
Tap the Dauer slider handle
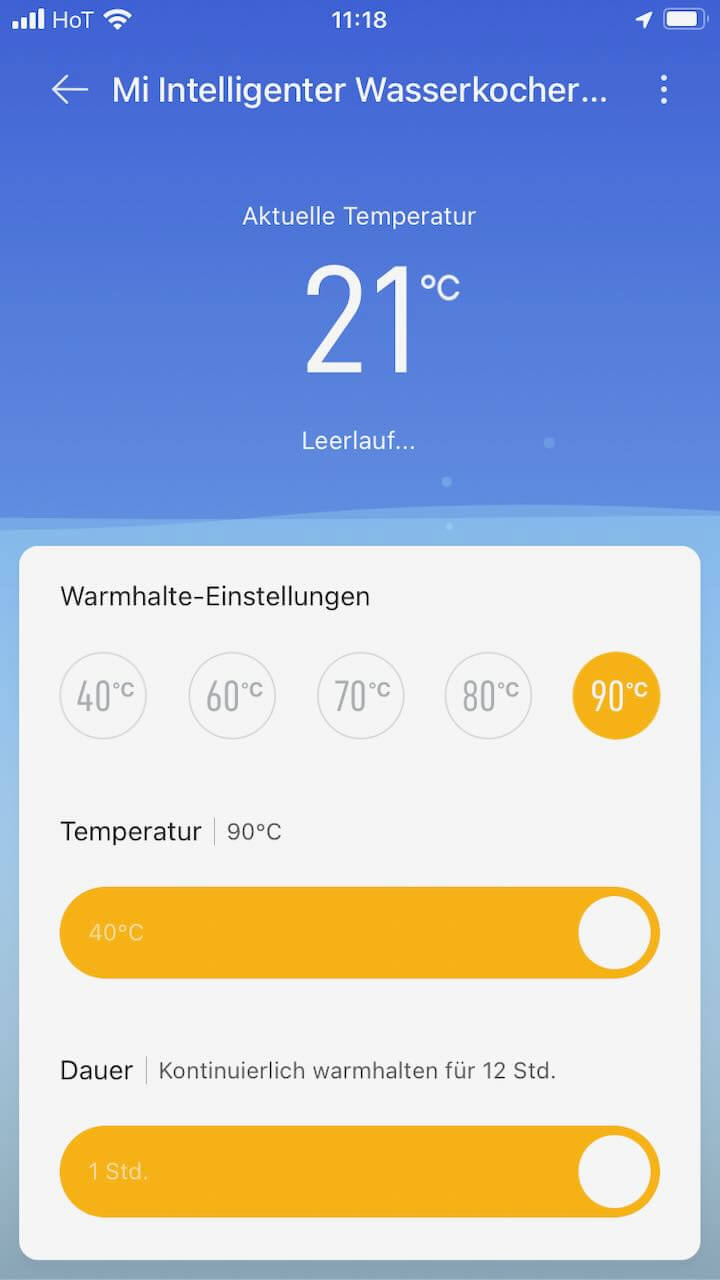point(614,1171)
